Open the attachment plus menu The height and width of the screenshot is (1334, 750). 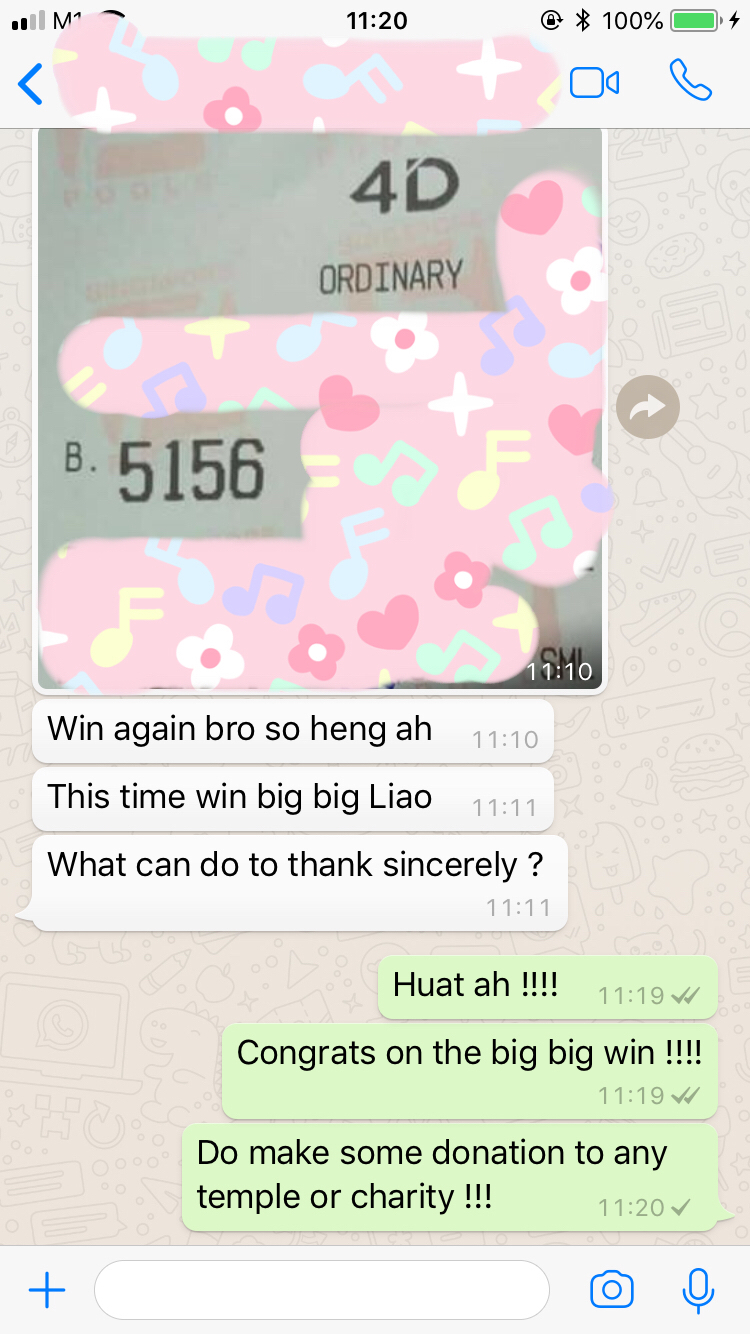47,1290
